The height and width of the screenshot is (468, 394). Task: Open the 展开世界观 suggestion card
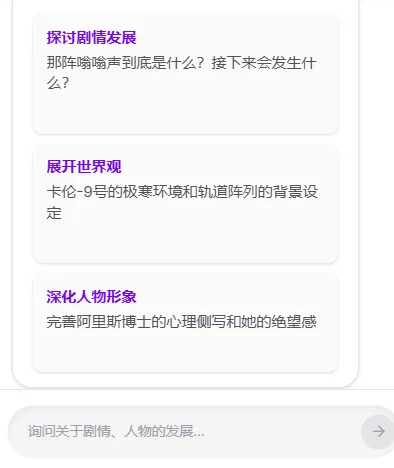(185, 203)
